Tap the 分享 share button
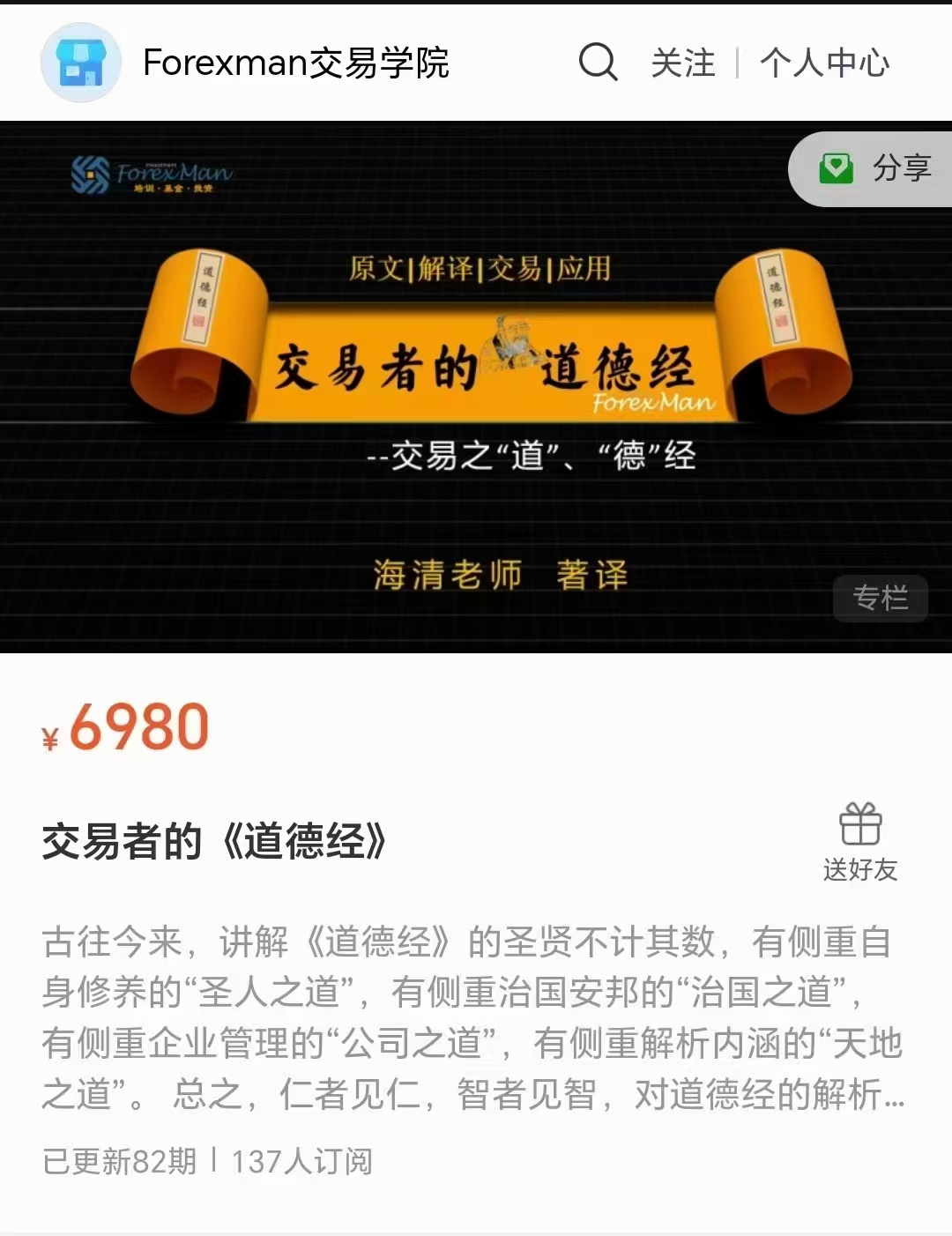Screen dimensions: 952x1236 coord(875,168)
